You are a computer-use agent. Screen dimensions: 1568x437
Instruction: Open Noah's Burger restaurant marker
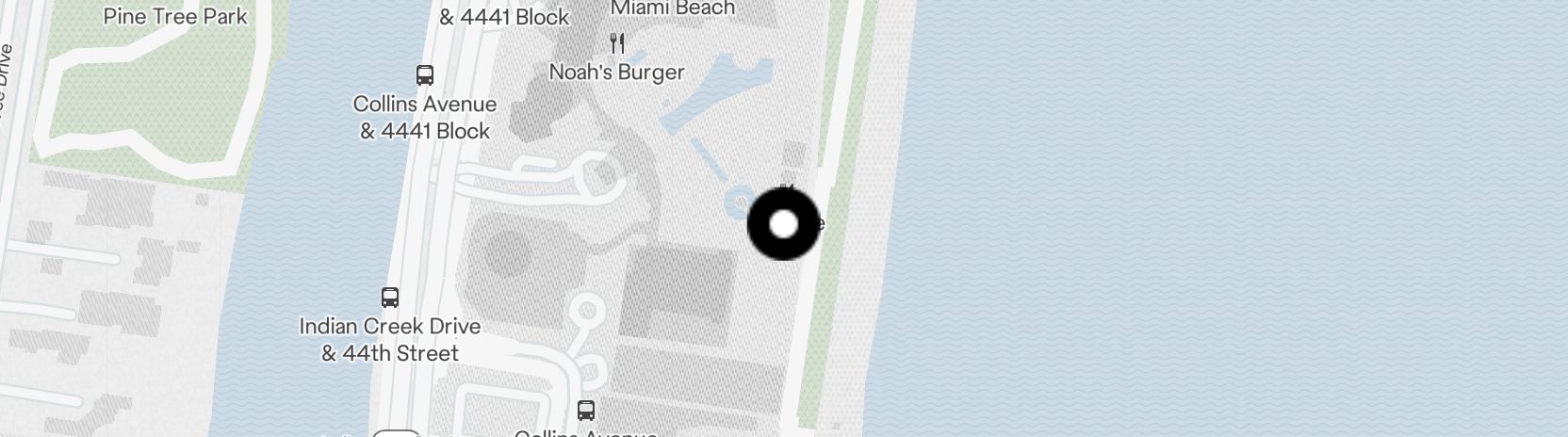click(x=617, y=43)
